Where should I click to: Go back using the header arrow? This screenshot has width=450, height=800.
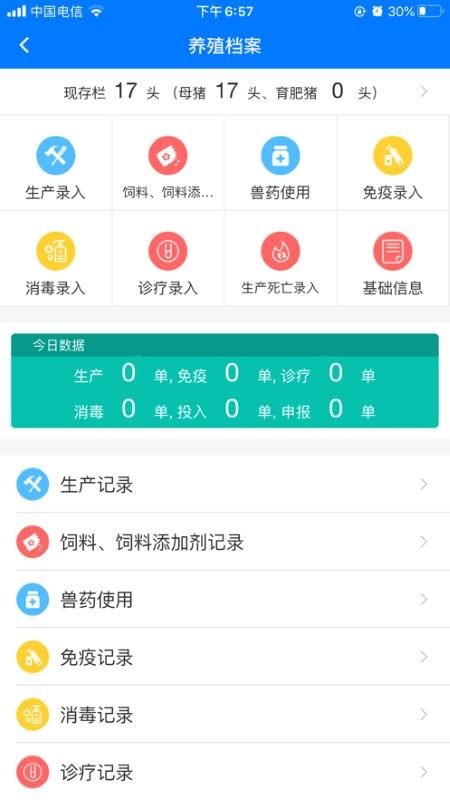tap(24, 45)
